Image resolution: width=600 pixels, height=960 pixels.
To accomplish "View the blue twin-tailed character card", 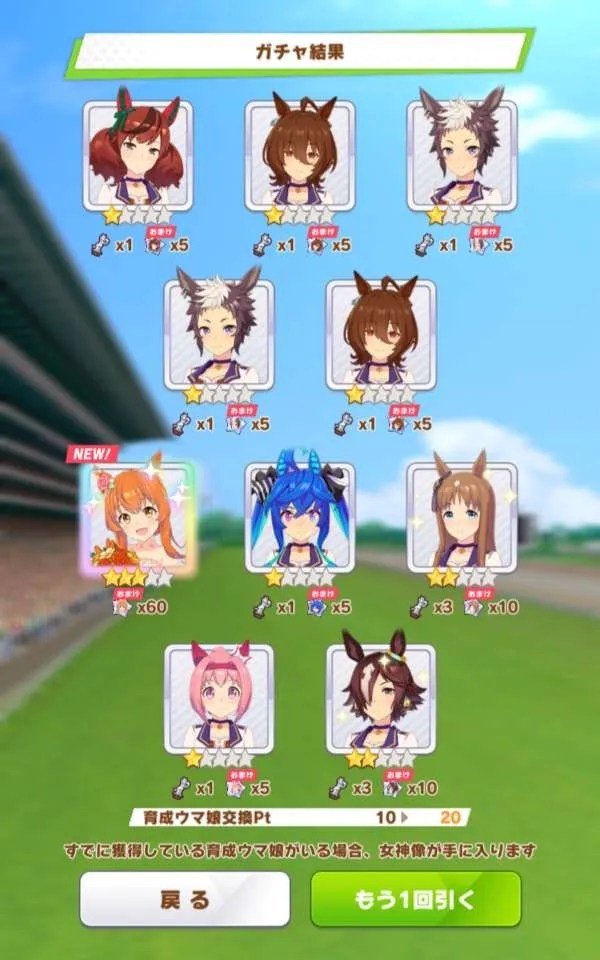I will 299,517.
